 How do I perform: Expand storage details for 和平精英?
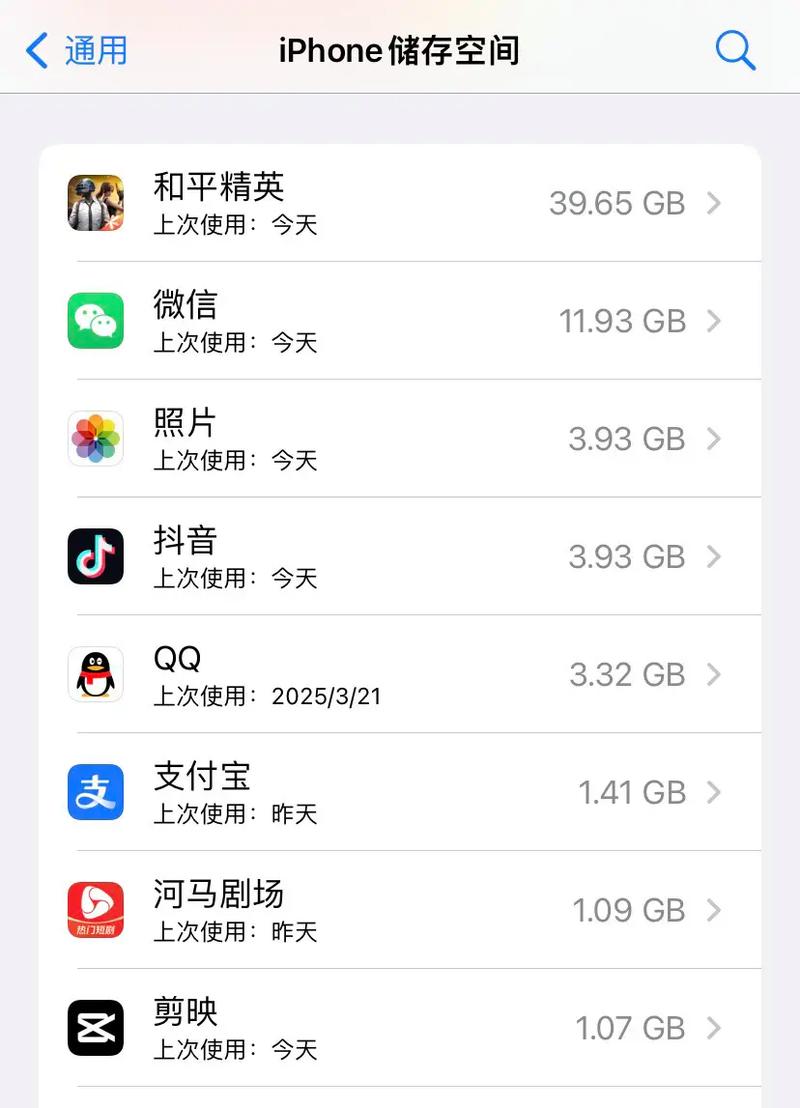[x=714, y=203]
